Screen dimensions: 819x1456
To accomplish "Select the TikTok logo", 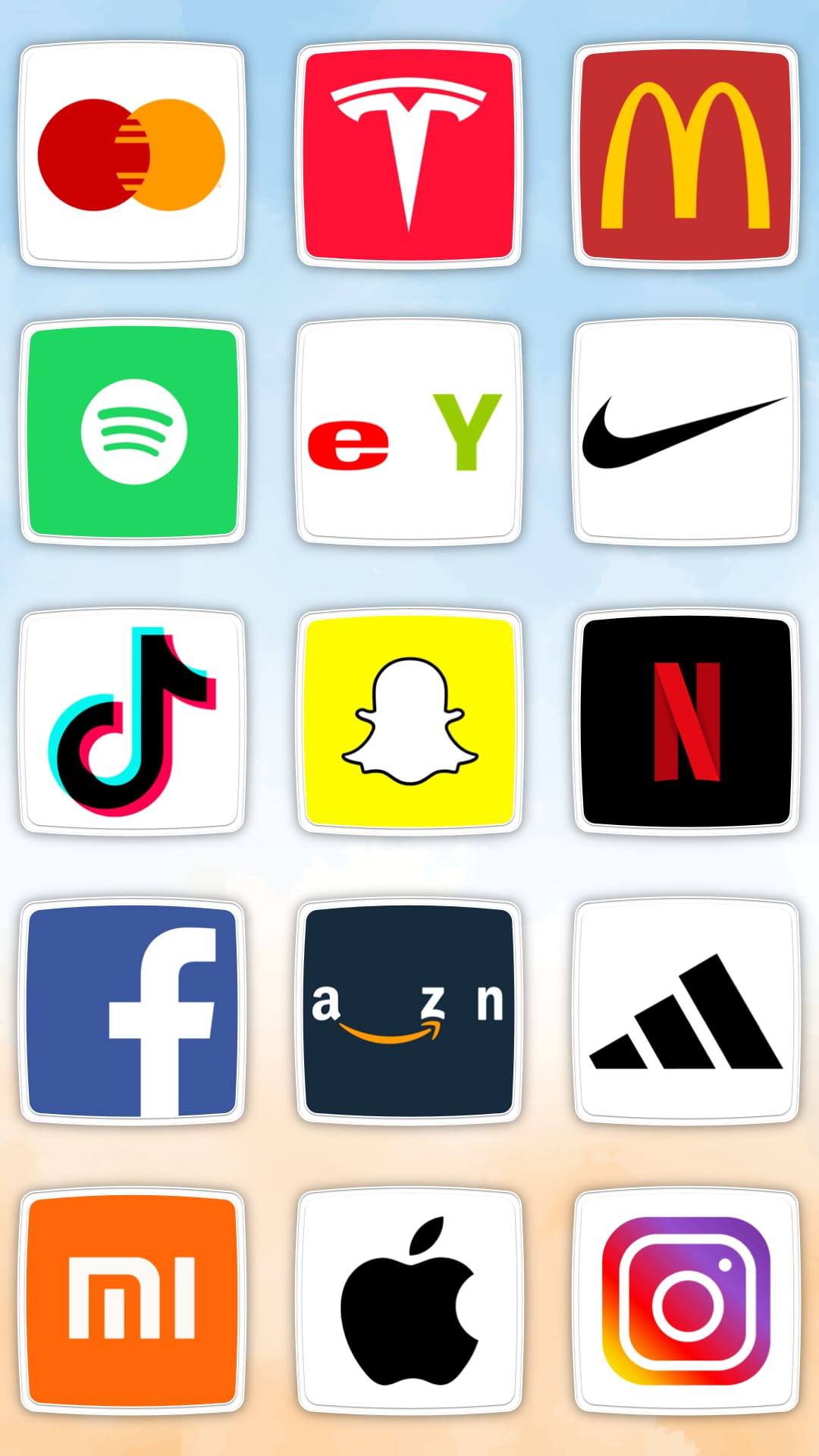I will point(133,720).
